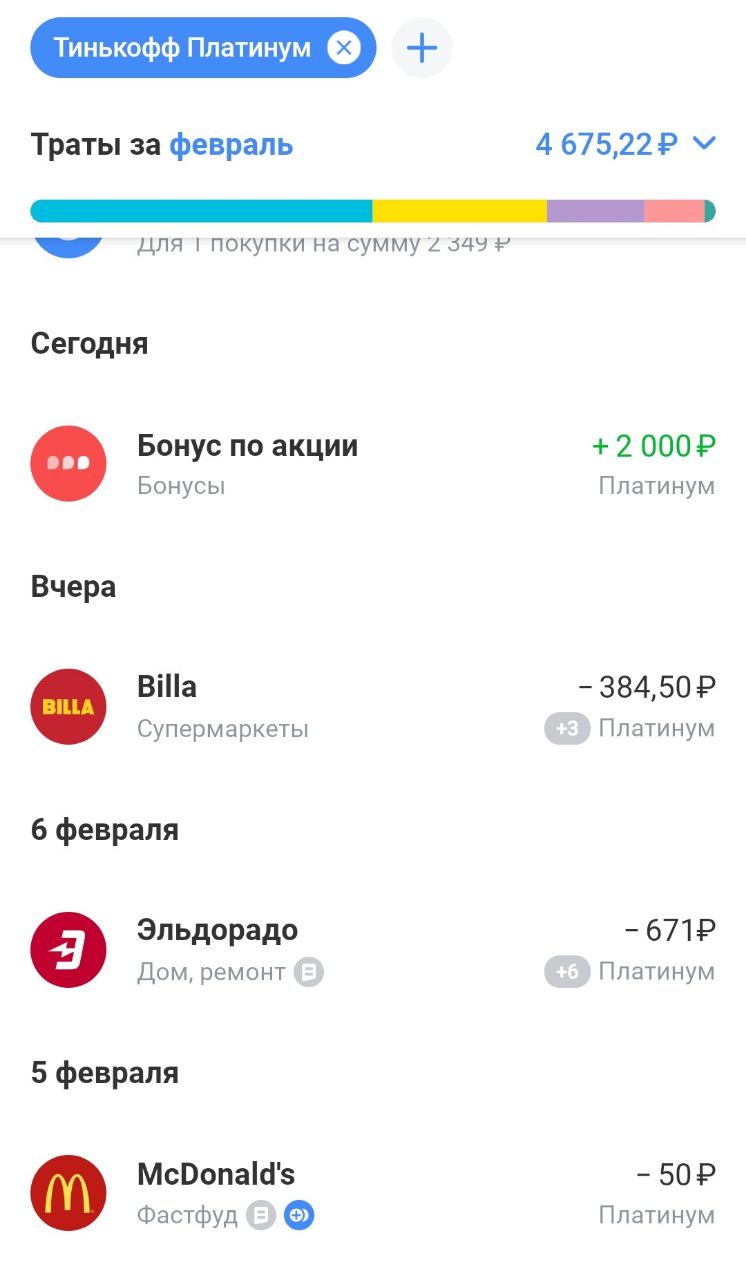Open the McDonald's transaction
This screenshot has width=746, height=1280.
pyautogui.click(x=373, y=1193)
